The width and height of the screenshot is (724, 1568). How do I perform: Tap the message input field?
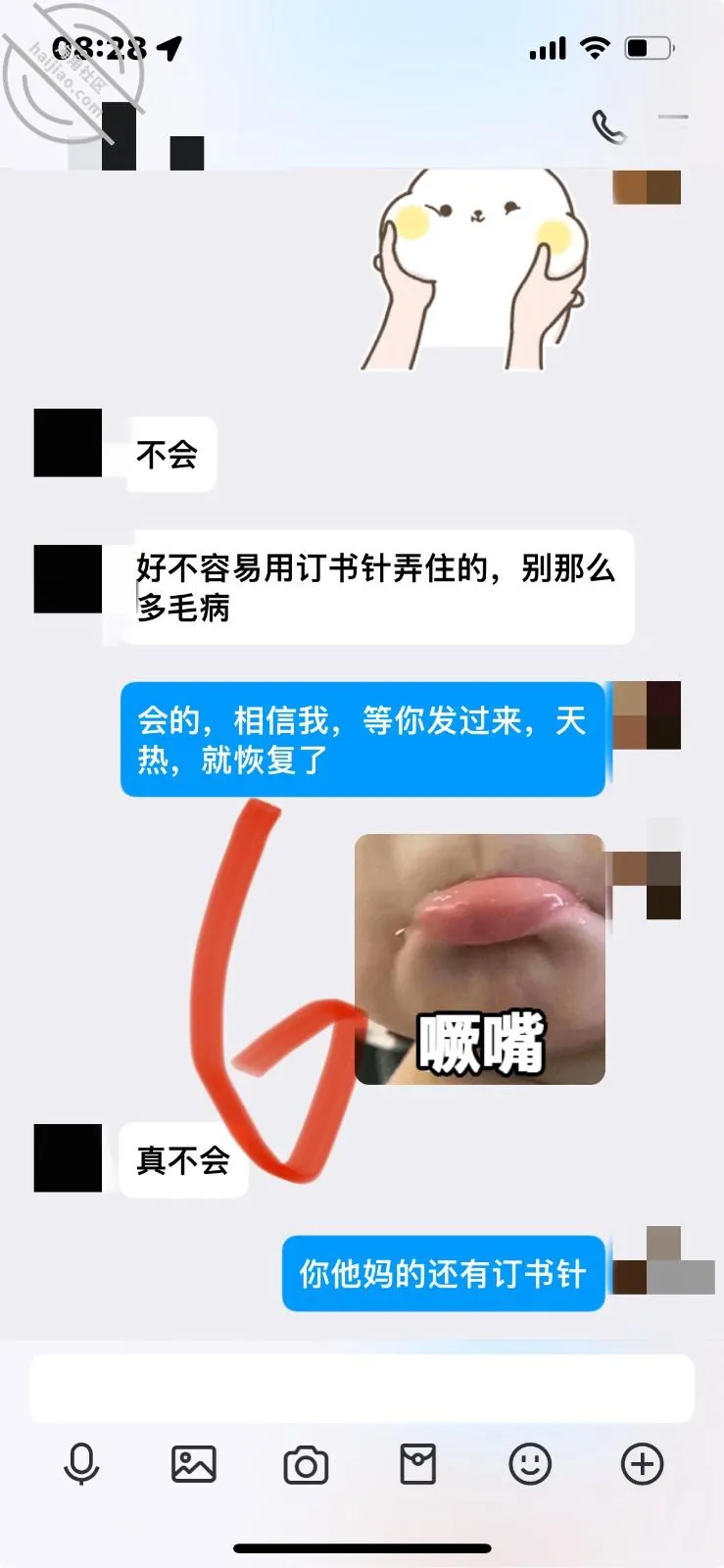point(362,1388)
